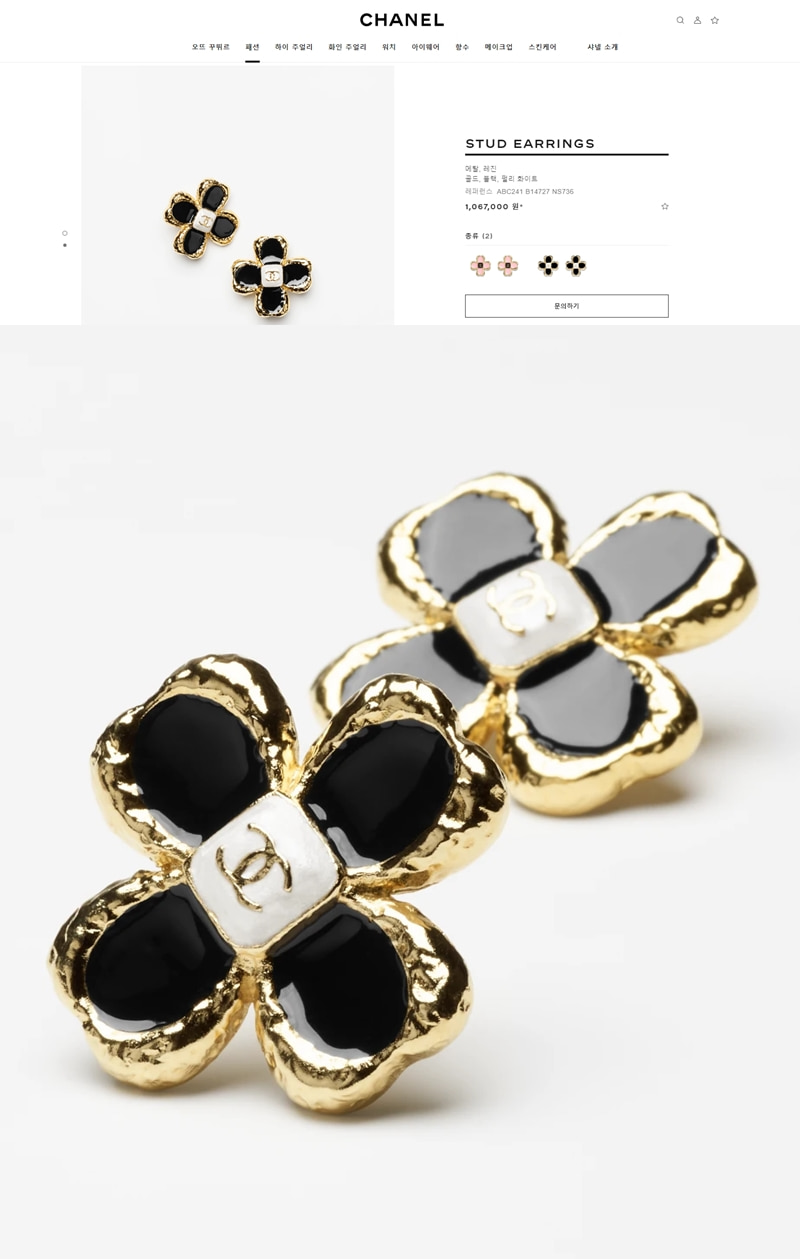Add the stud earrings to wishlist

click(665, 207)
